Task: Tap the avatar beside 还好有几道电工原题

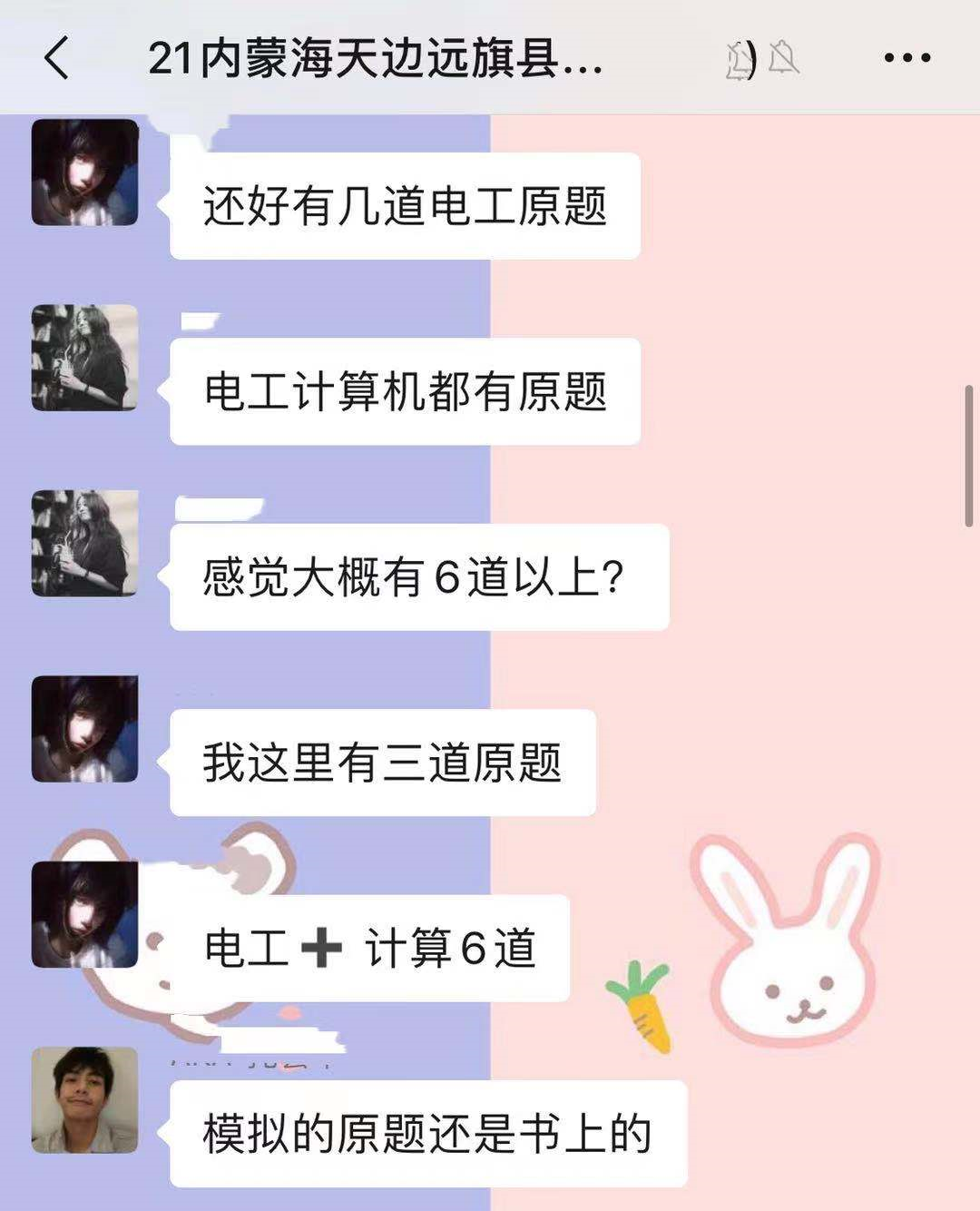Action: coord(85,172)
